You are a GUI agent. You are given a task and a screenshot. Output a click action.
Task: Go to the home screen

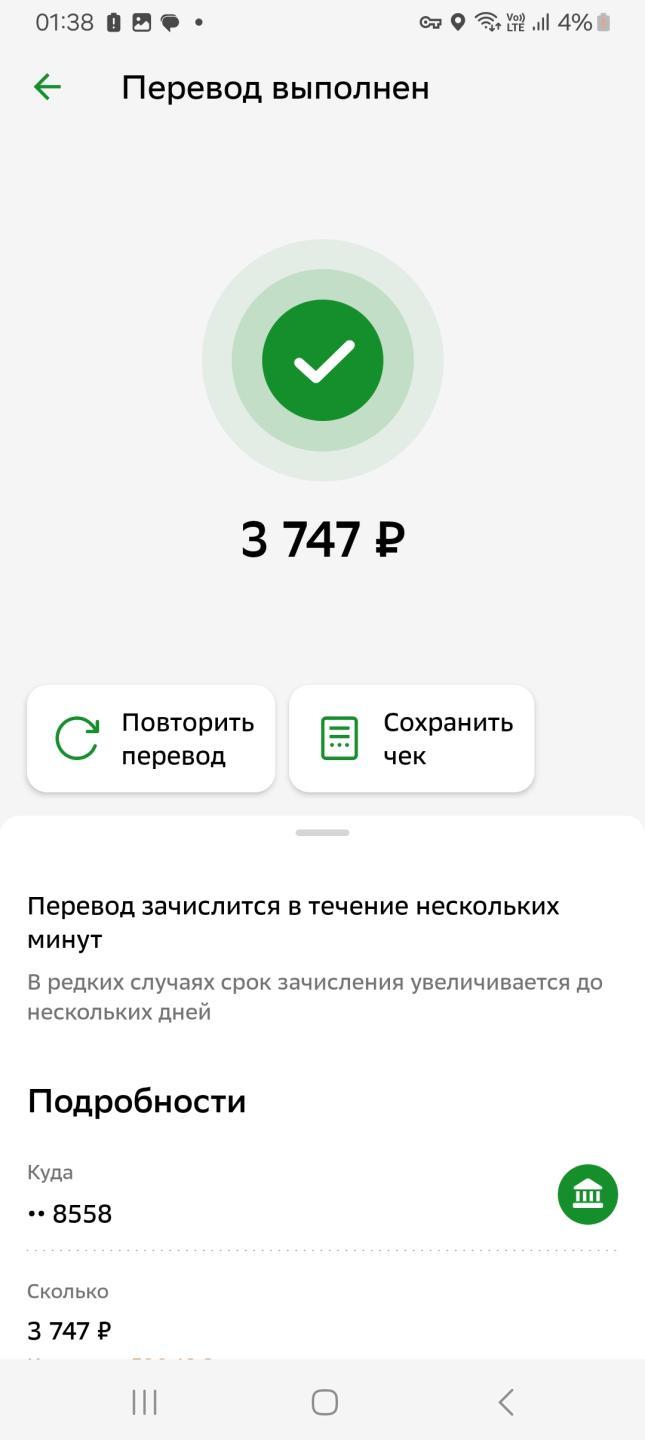coord(324,1402)
